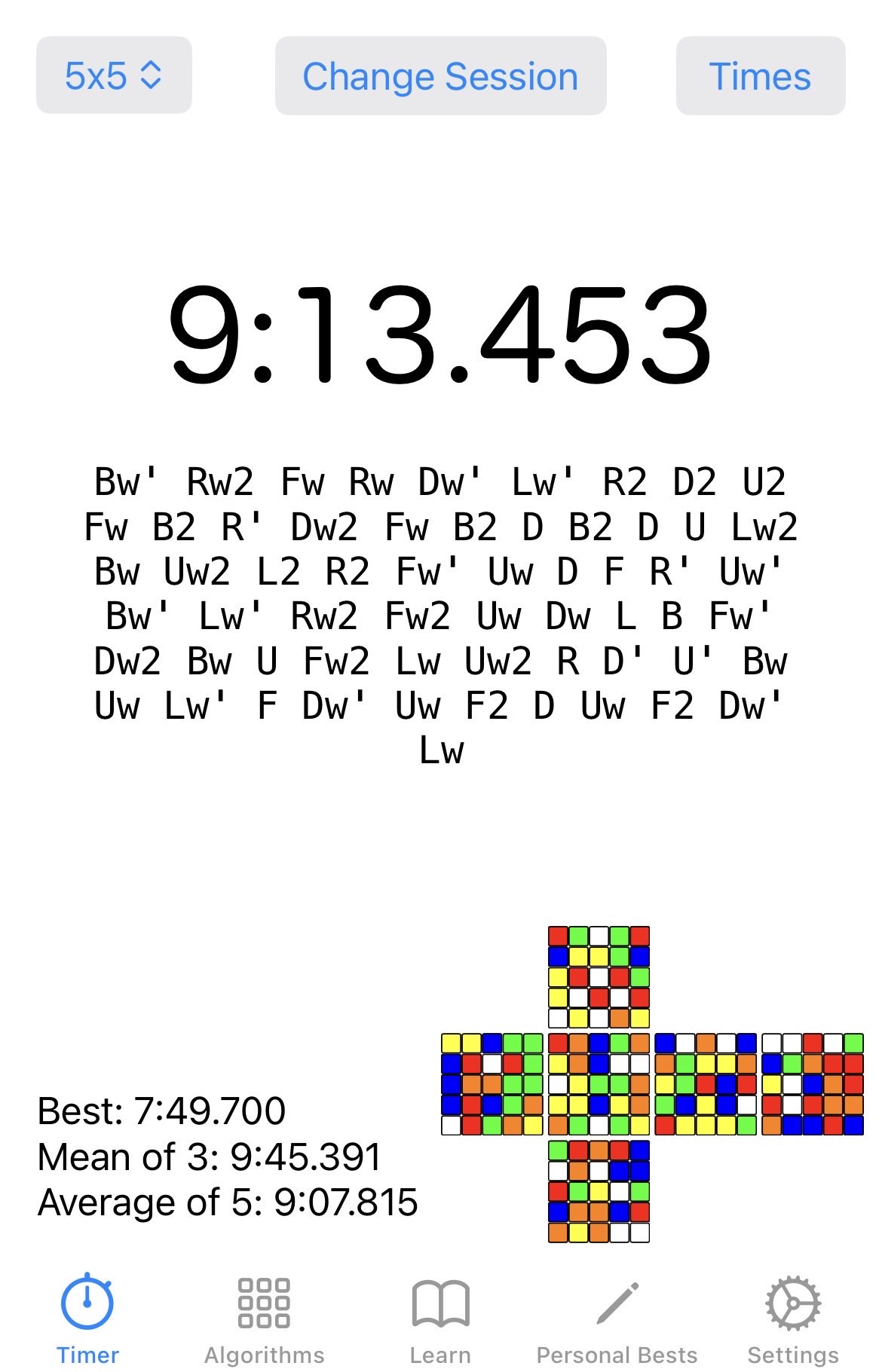Image resolution: width=882 pixels, height=1372 pixels.
Task: Open the 5x5 puzzle type dropdown
Action: pos(114,75)
